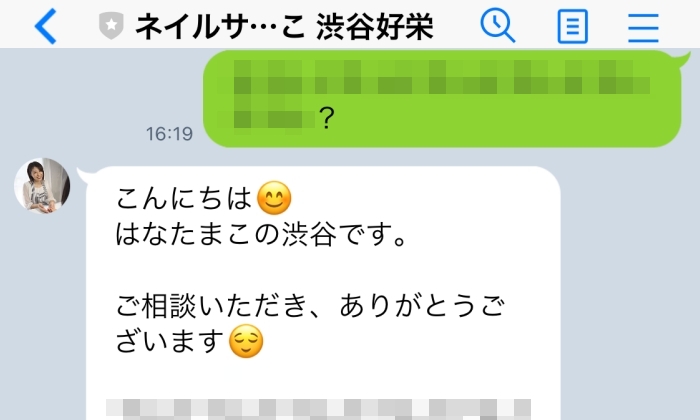Search within this chat
Image resolution: width=700 pixels, height=420 pixels.
click(497, 25)
